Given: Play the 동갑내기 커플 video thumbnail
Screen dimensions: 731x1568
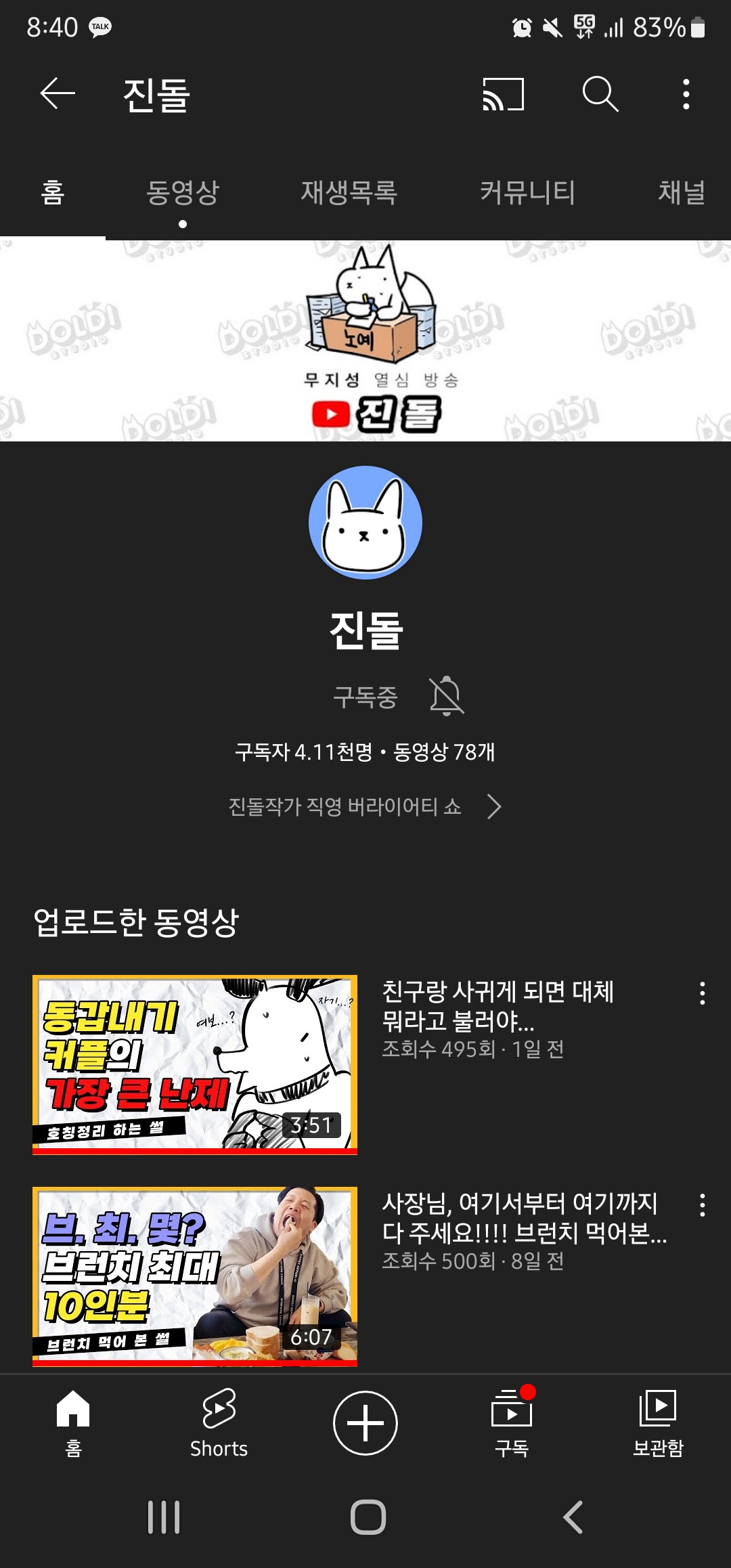Looking at the screenshot, I should click(195, 1064).
